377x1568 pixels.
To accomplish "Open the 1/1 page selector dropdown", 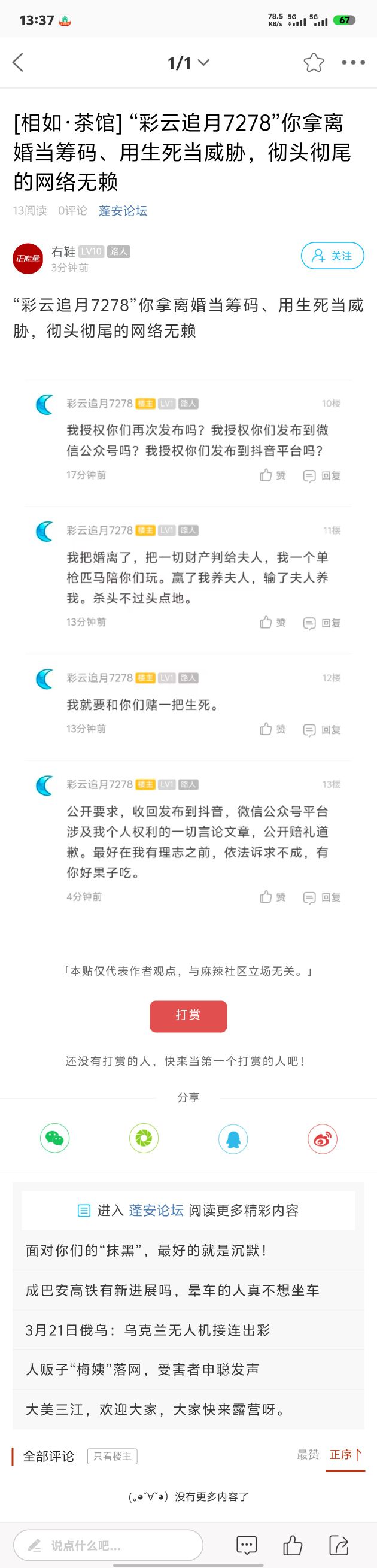I will 188,63.
